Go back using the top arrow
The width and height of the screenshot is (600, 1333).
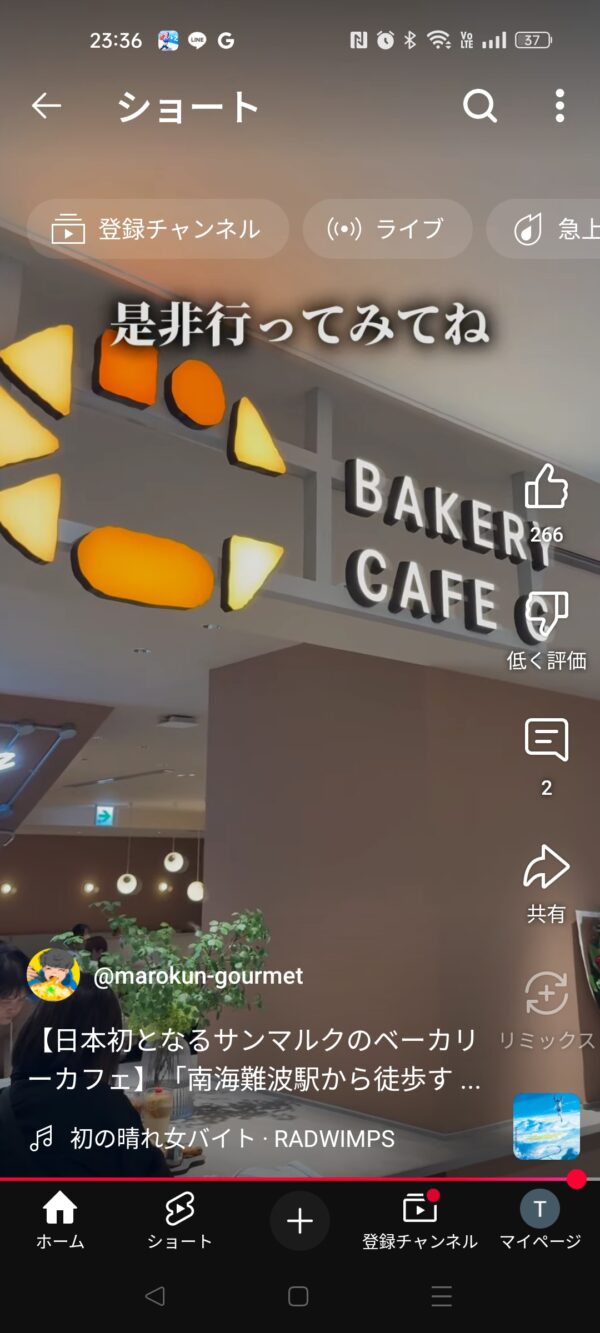[x=46, y=106]
